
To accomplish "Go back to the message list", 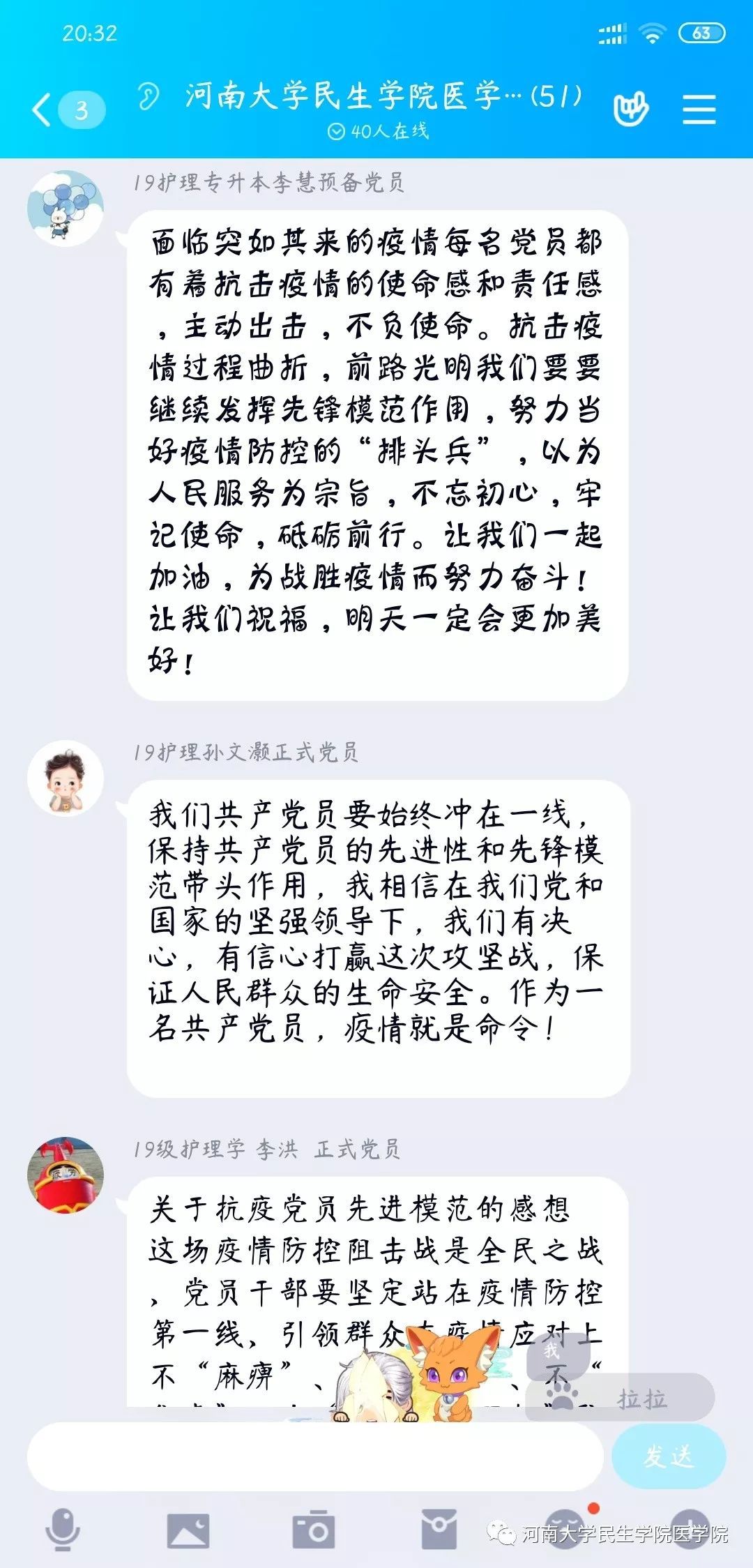I will [43, 110].
